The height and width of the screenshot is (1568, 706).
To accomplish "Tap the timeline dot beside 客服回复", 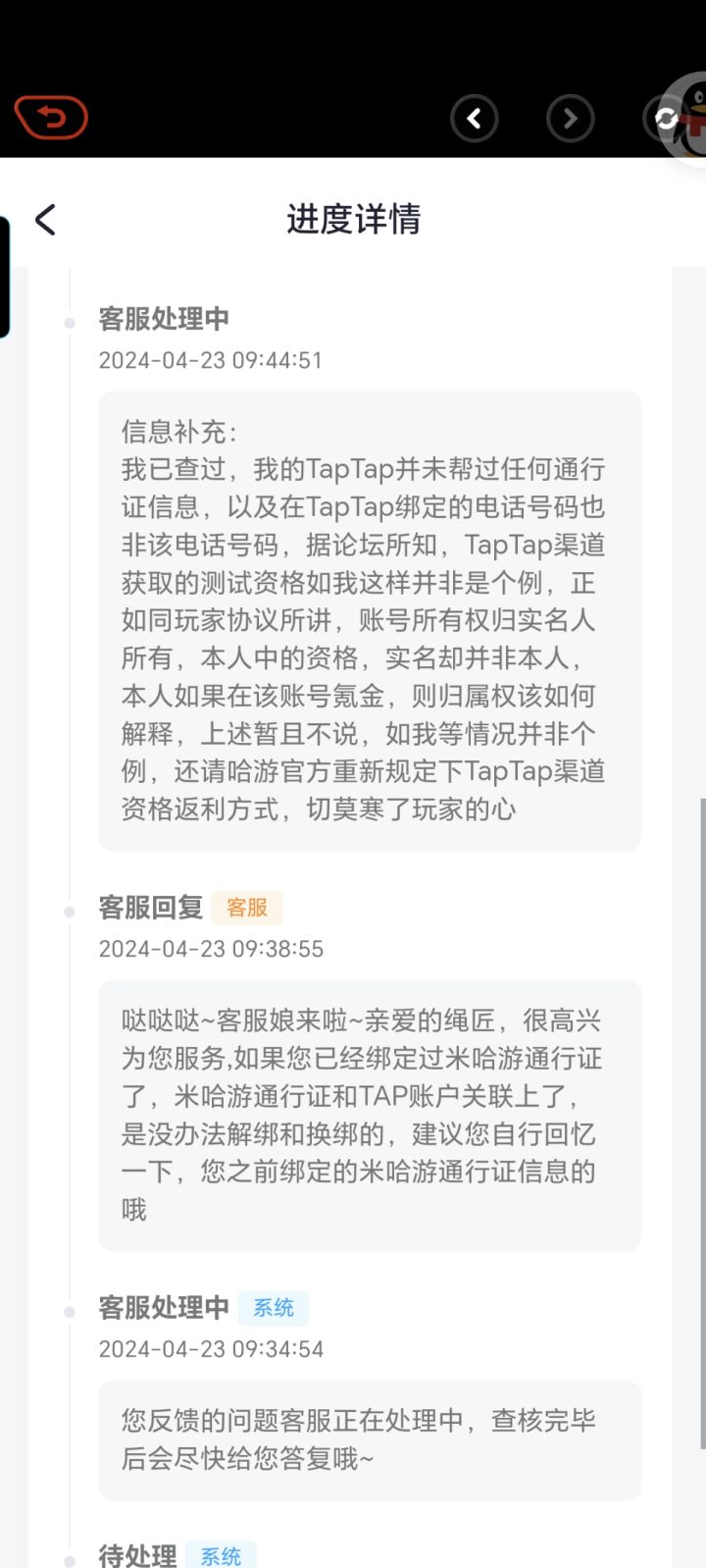I will pyautogui.click(x=68, y=913).
